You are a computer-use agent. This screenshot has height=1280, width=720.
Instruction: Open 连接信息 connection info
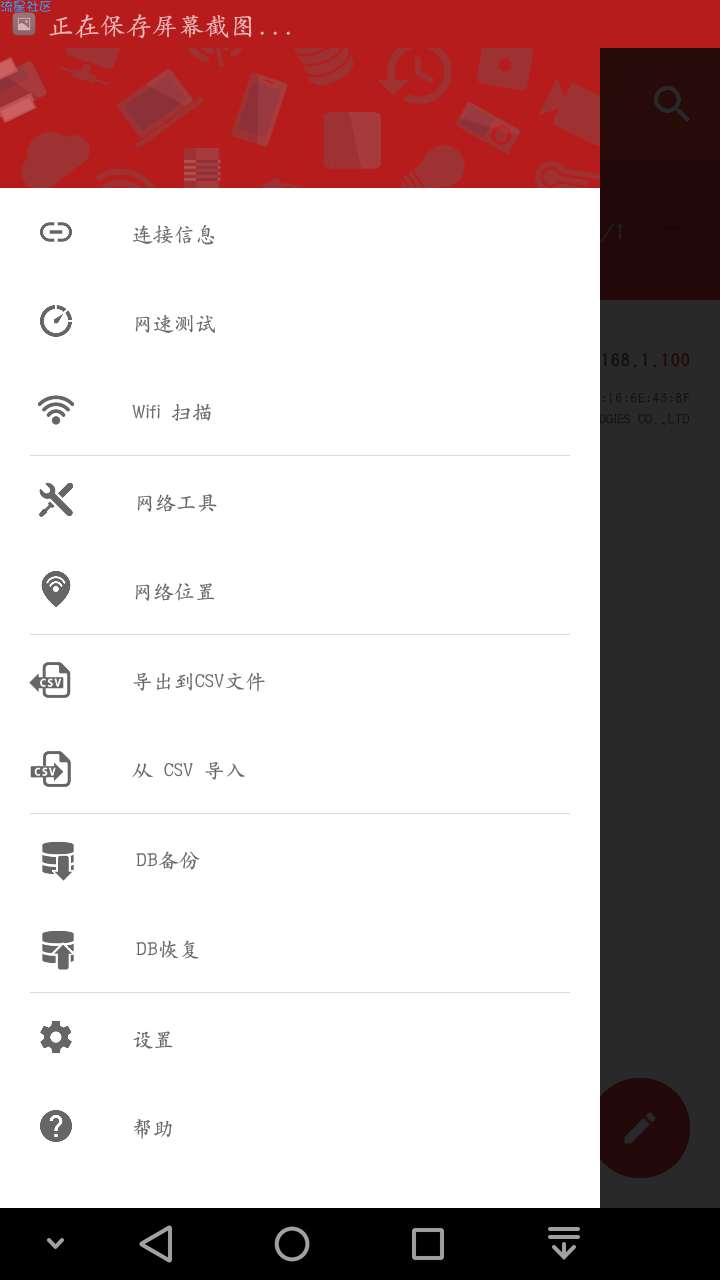300,233
